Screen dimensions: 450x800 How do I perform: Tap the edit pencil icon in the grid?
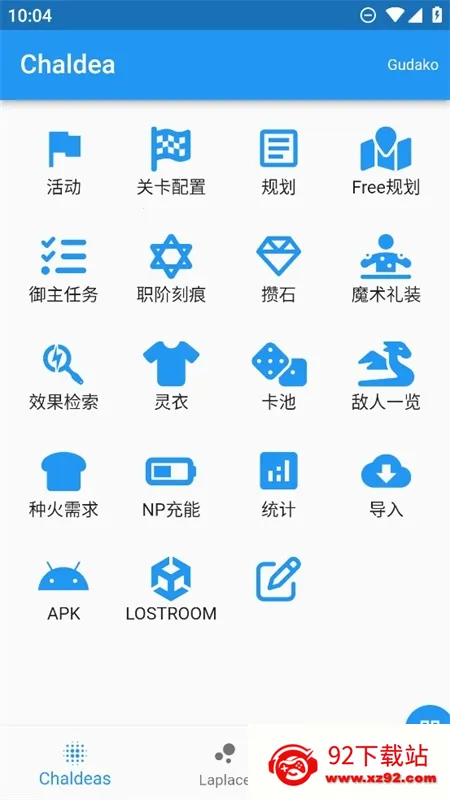278,579
